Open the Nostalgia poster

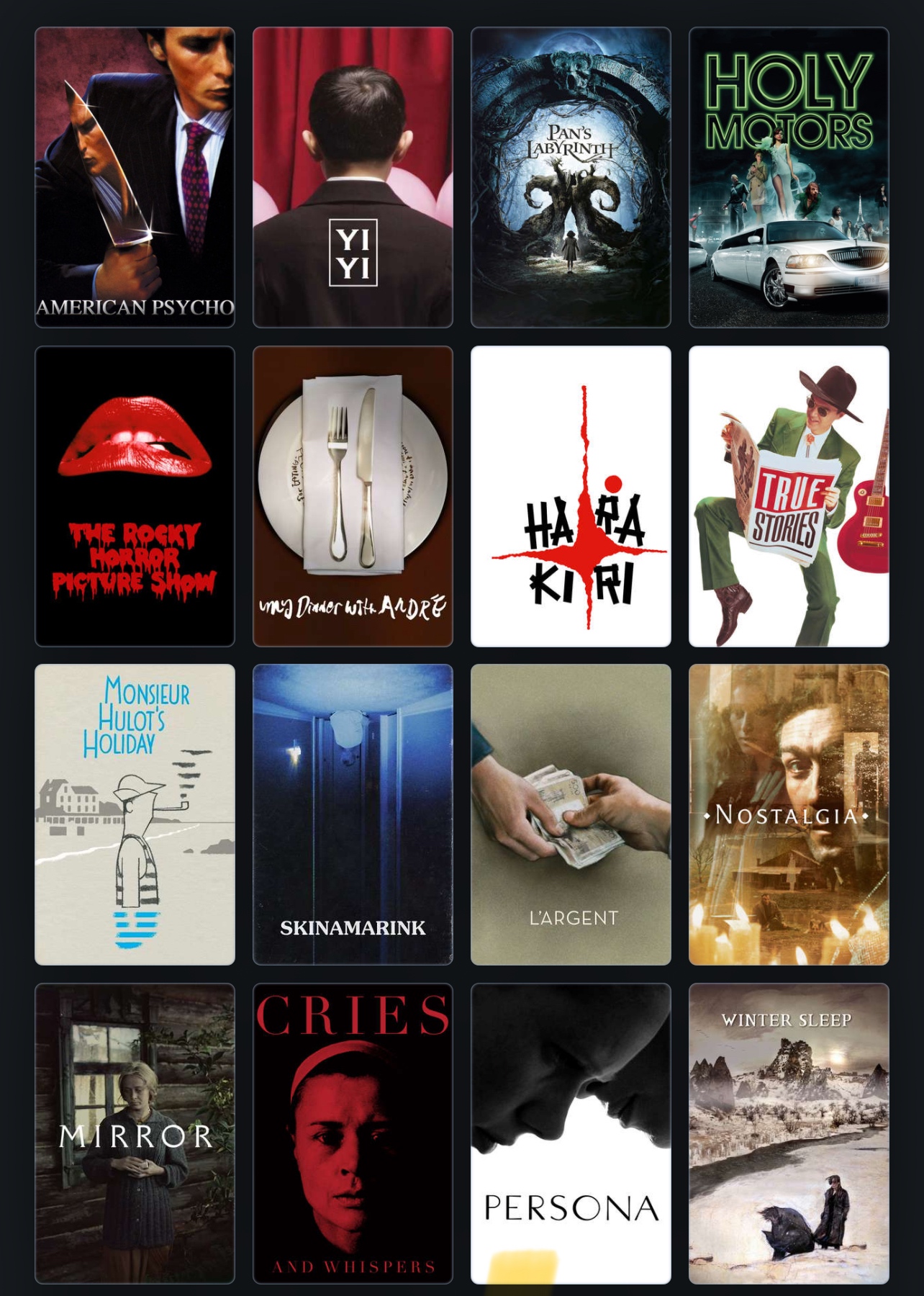coord(789,814)
